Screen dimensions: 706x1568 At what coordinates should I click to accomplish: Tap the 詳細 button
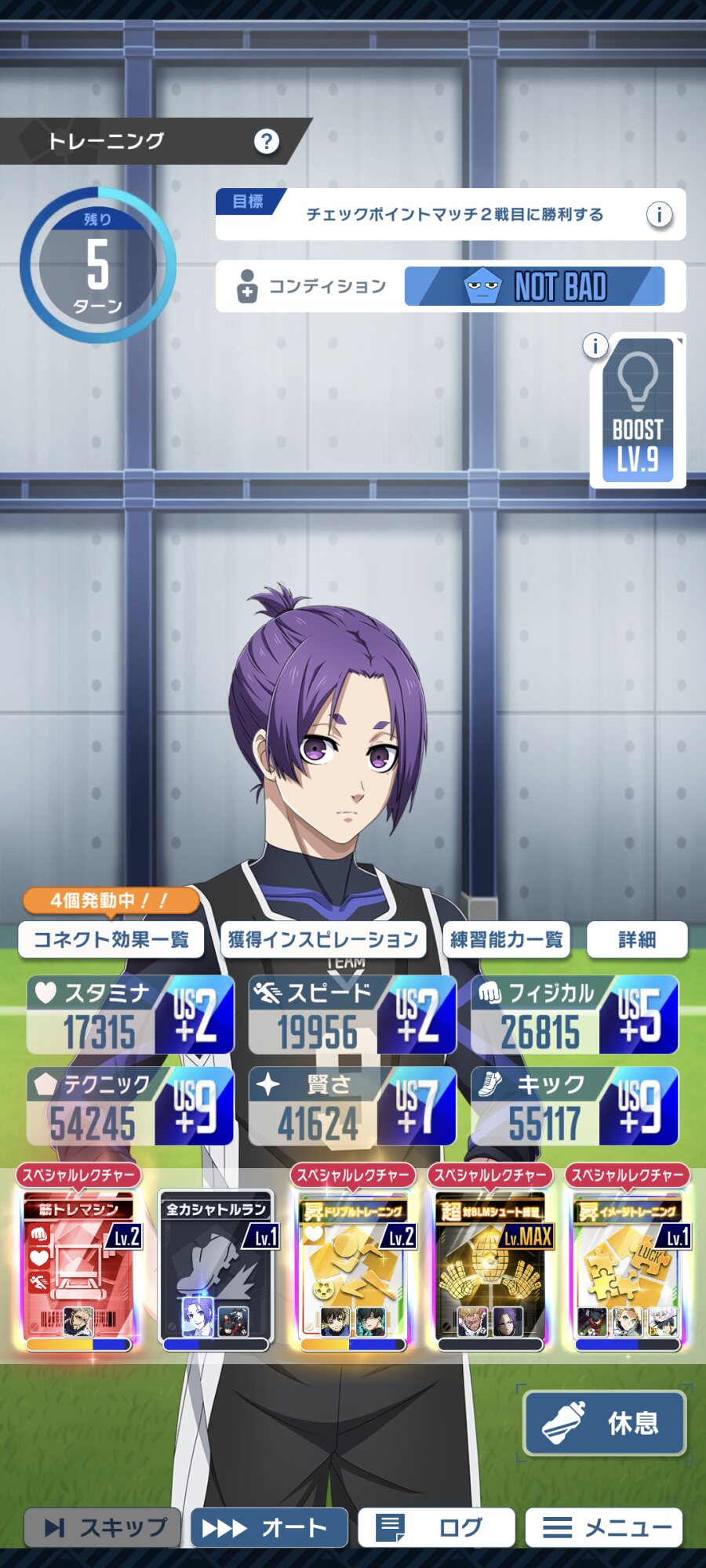[637, 939]
